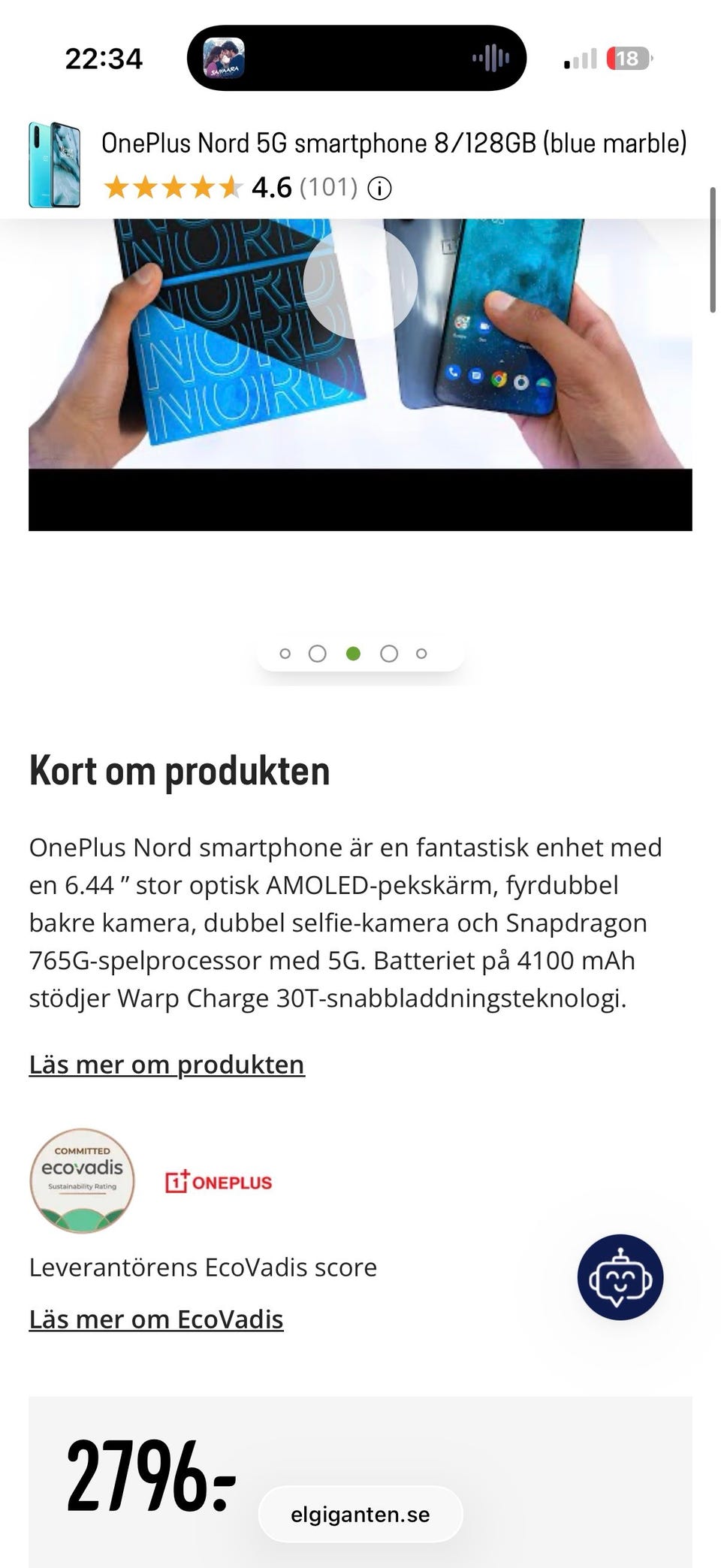The width and height of the screenshot is (721, 1568).
Task: Select the last carousel dot
Action: 421,653
